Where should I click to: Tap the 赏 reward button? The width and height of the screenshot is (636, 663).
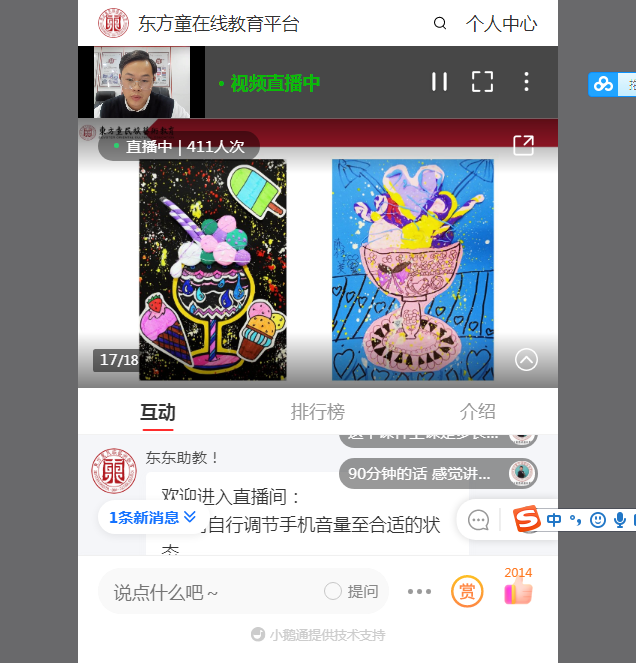[x=467, y=592]
